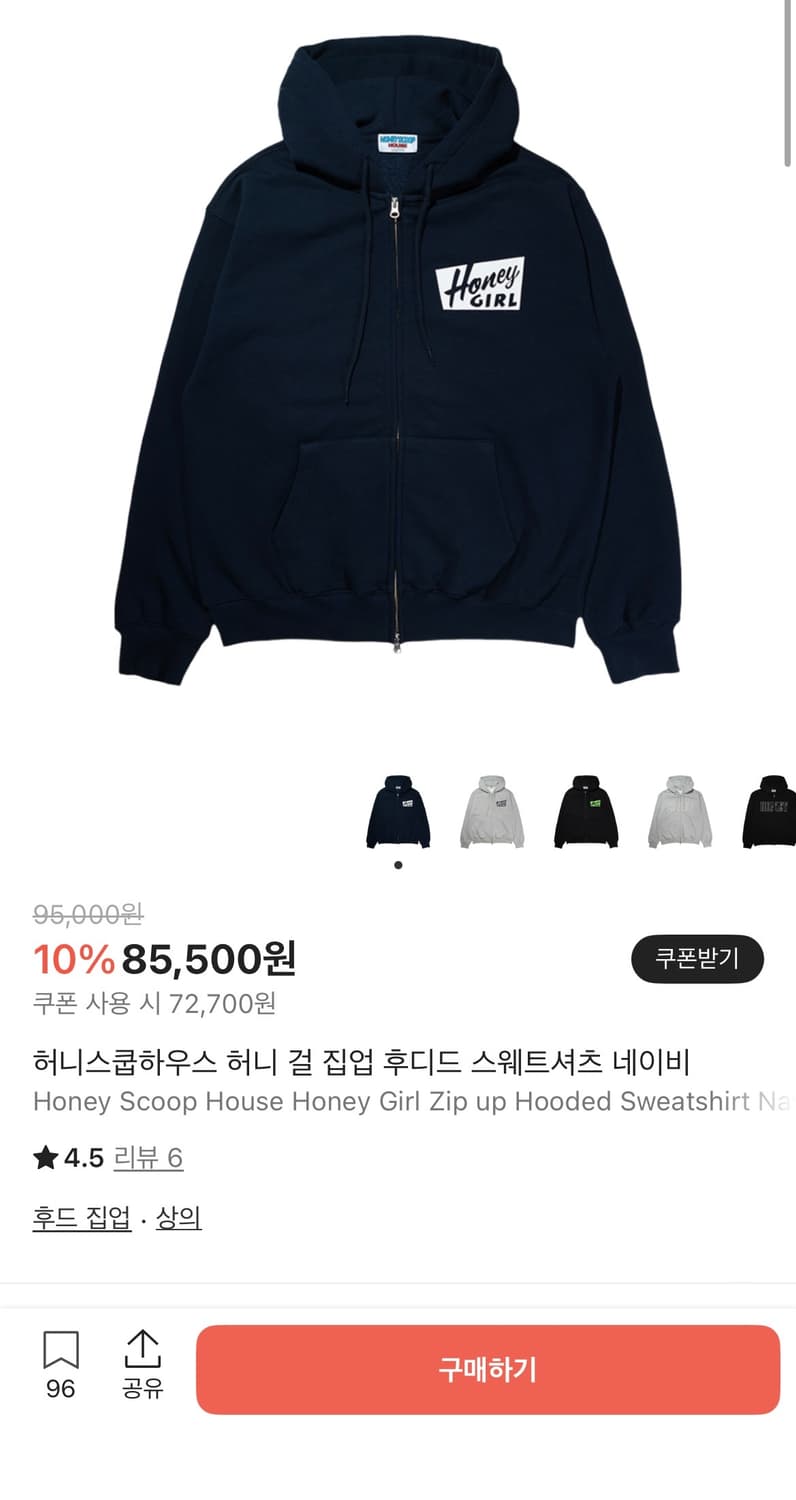Tap the pagination dot below the thumbnails
The width and height of the screenshot is (796, 1500).
click(398, 866)
